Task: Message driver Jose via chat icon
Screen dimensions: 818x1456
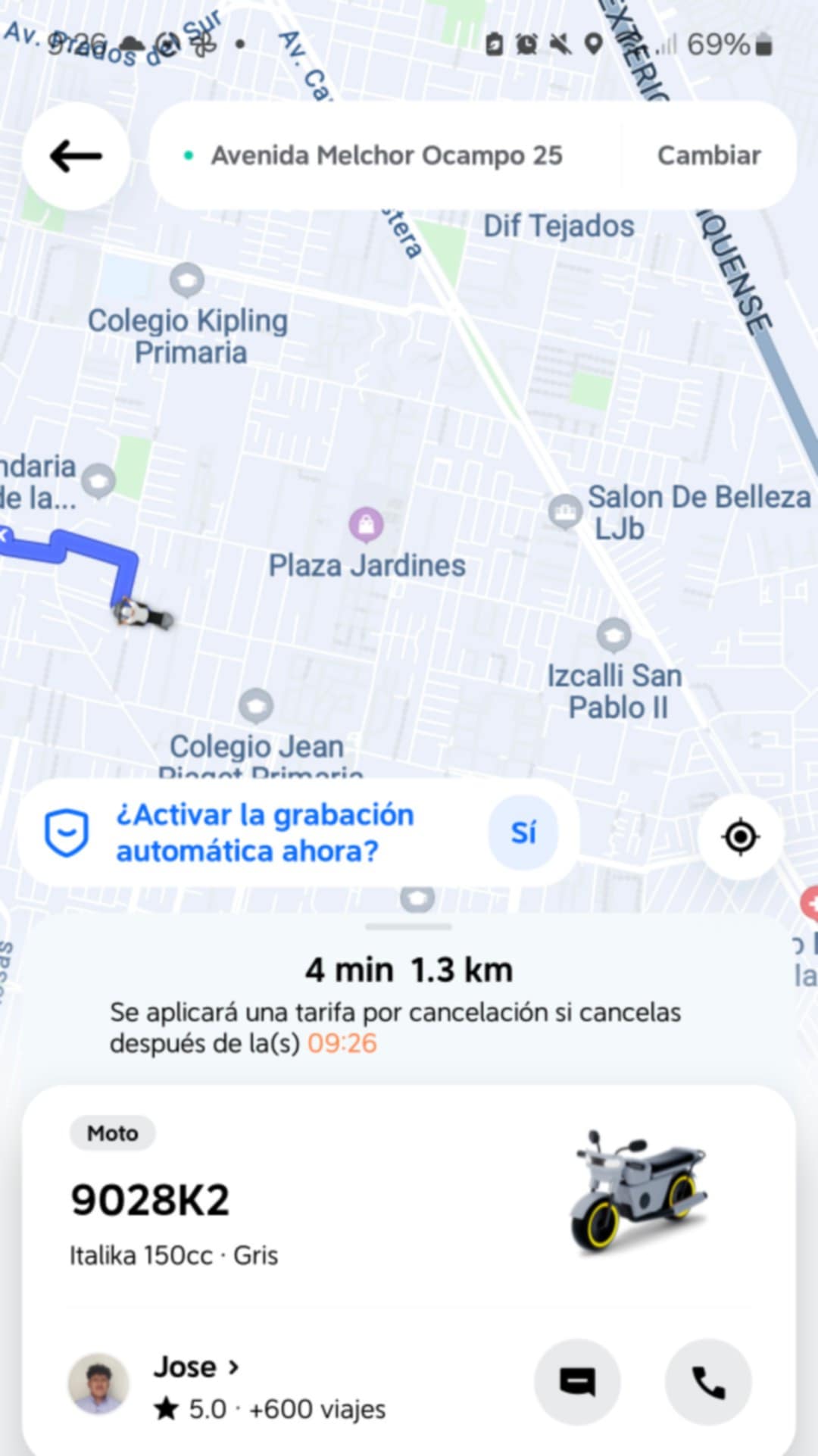Action: 577,1382
